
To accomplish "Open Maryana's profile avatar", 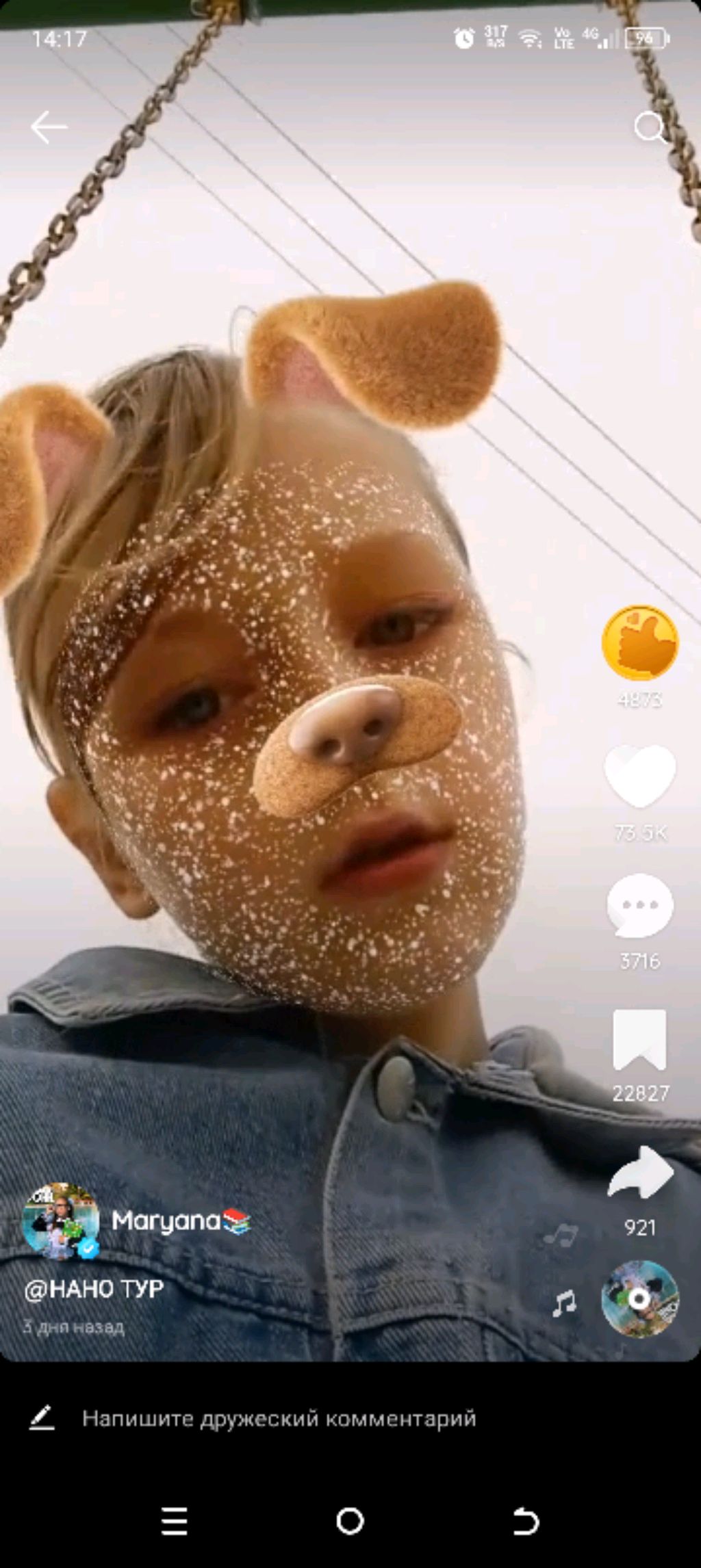I will tap(60, 1220).
